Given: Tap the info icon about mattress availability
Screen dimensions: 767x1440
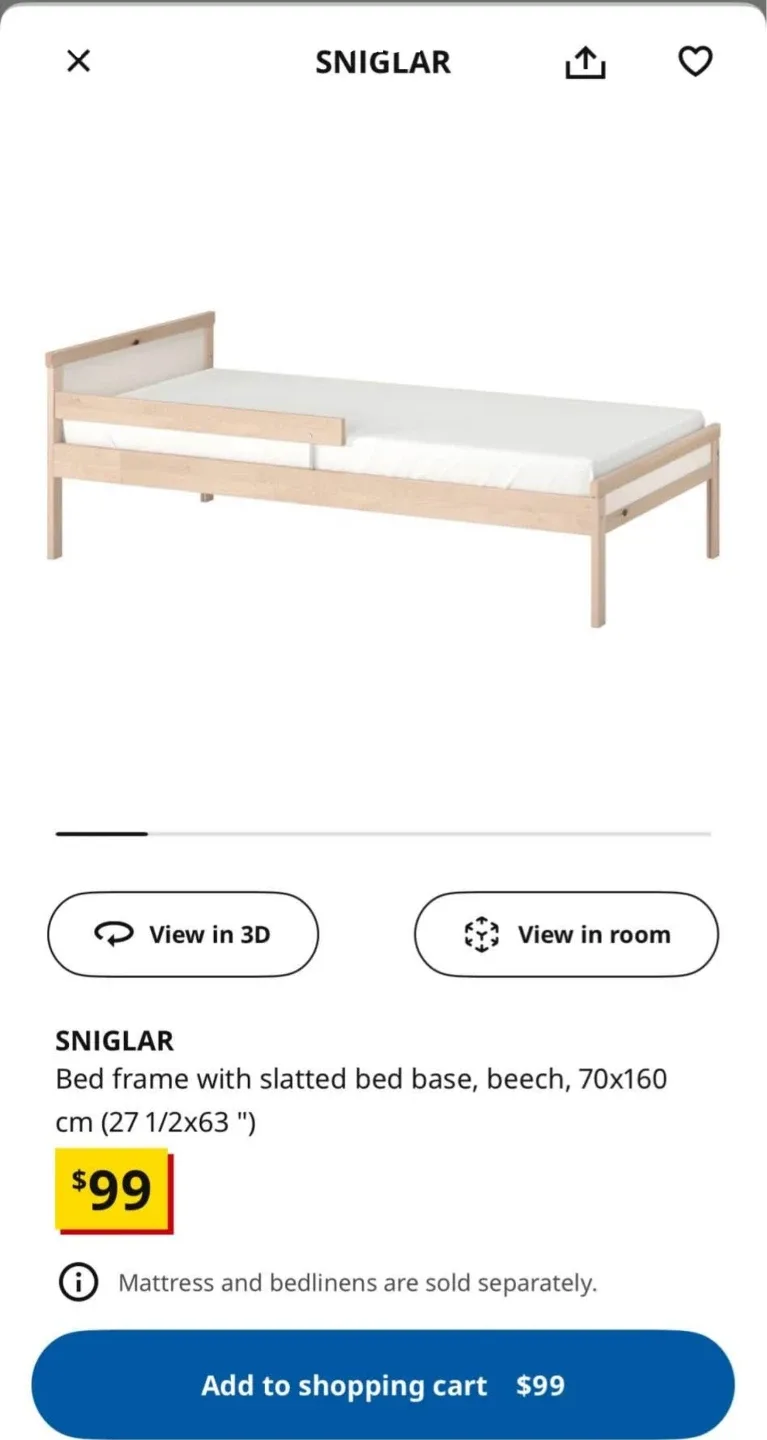Looking at the screenshot, I should (x=77, y=1282).
